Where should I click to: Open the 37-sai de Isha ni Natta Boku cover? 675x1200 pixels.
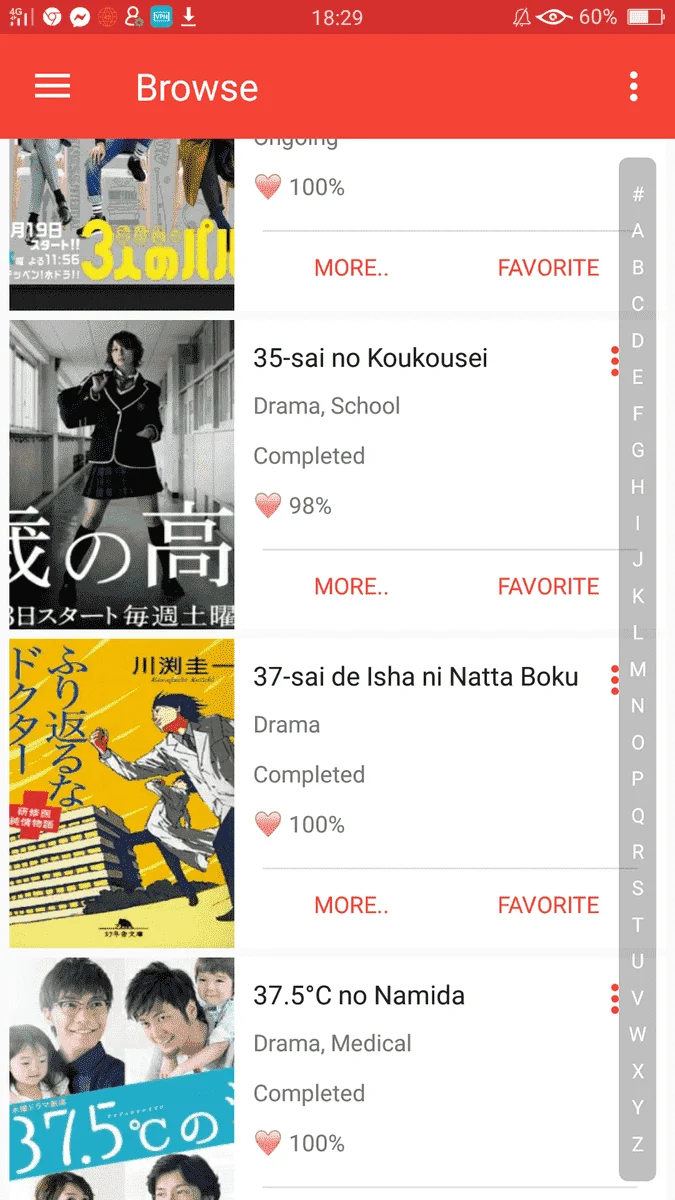(122, 793)
